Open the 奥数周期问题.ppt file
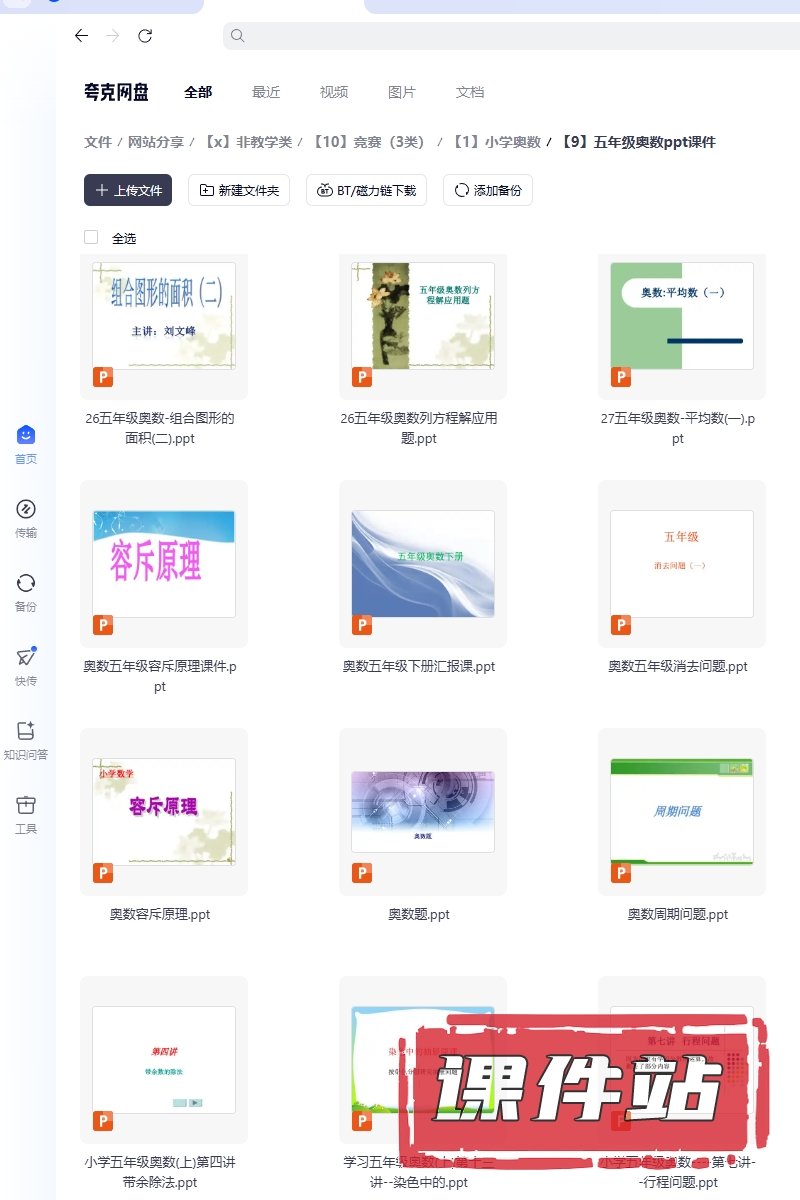The height and width of the screenshot is (1200, 800). [x=682, y=812]
